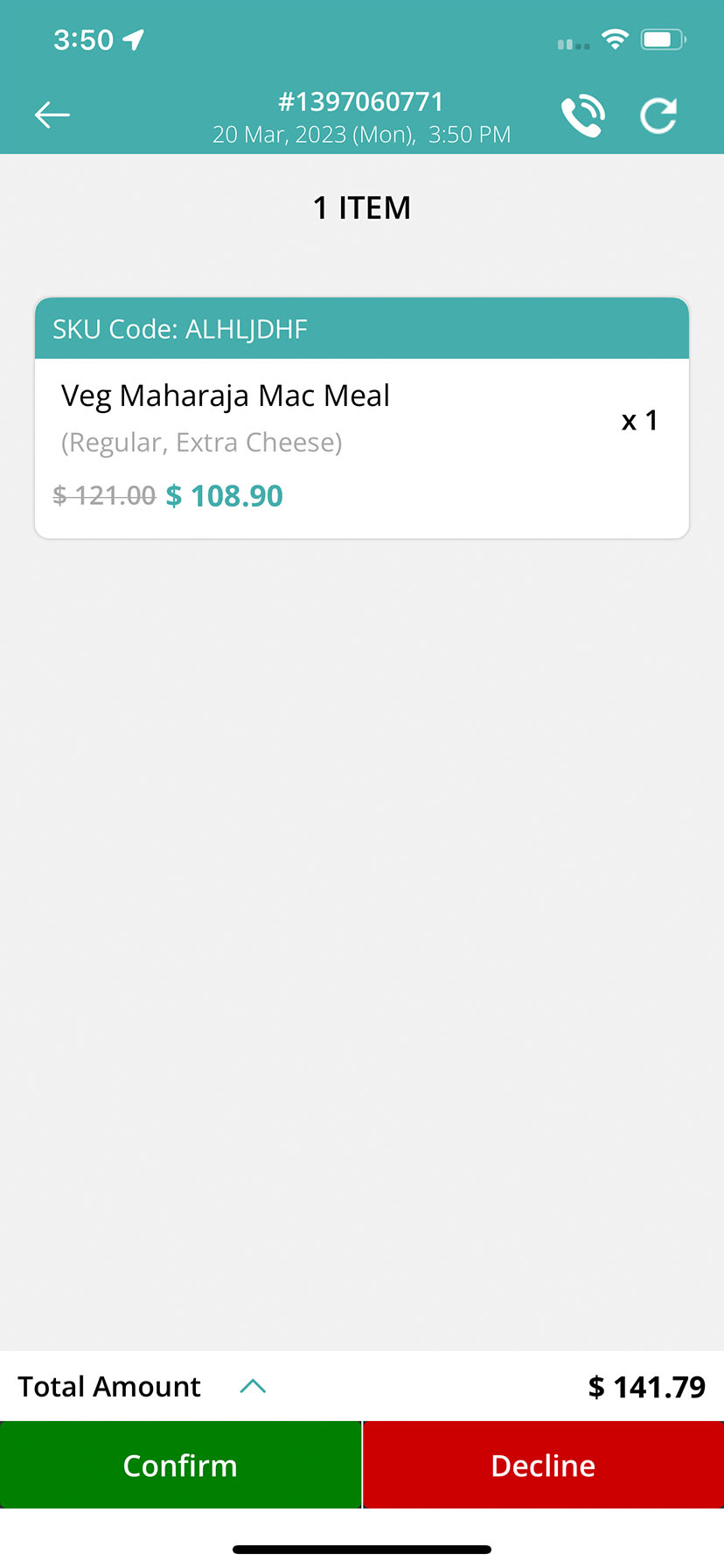This screenshot has width=724, height=1568.
Task: Open order #1397060771 header details
Action: (361, 101)
